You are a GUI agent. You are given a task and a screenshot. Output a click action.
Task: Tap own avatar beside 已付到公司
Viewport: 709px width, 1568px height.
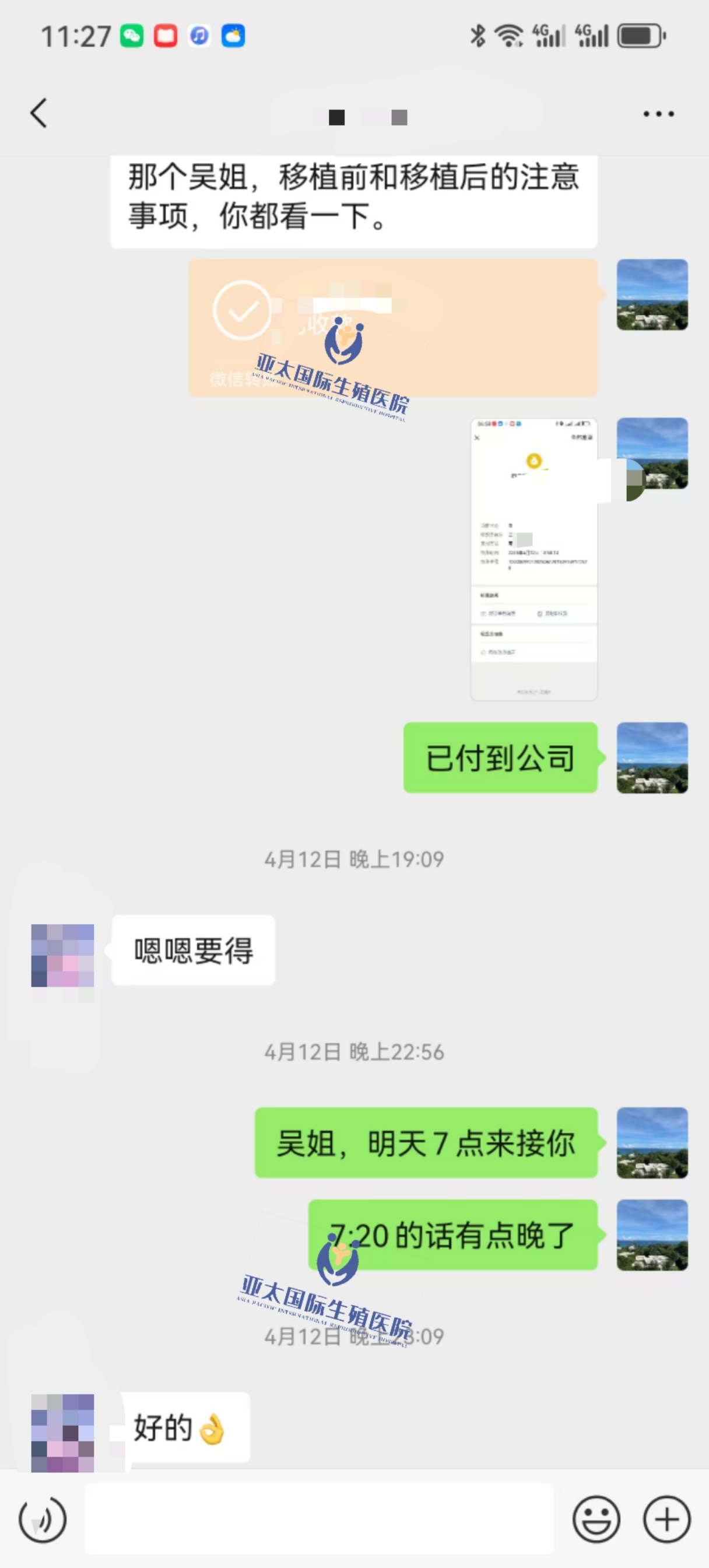(652, 758)
